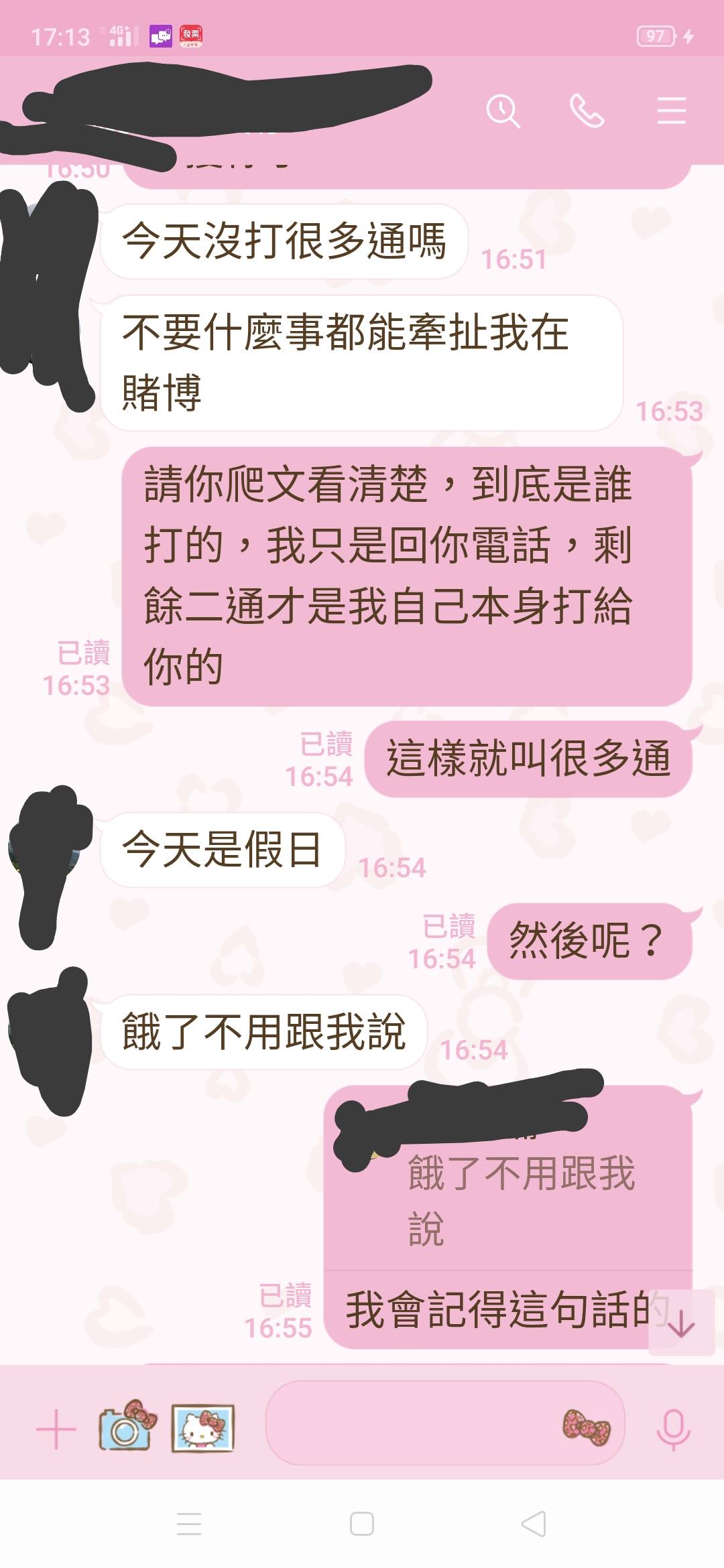Search within this chat
Screen dimensions: 724x1568
tap(503, 111)
